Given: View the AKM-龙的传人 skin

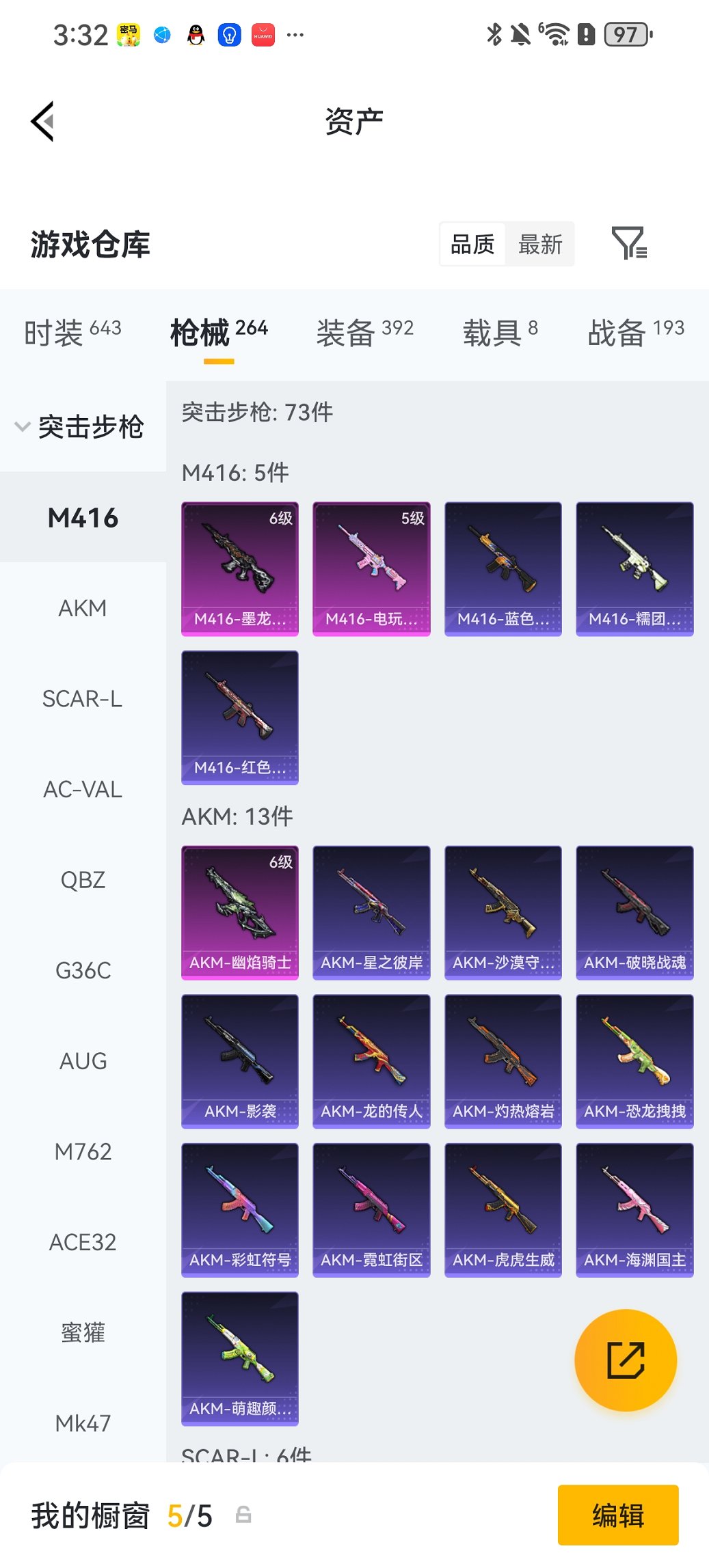Looking at the screenshot, I should pyautogui.click(x=371, y=1061).
